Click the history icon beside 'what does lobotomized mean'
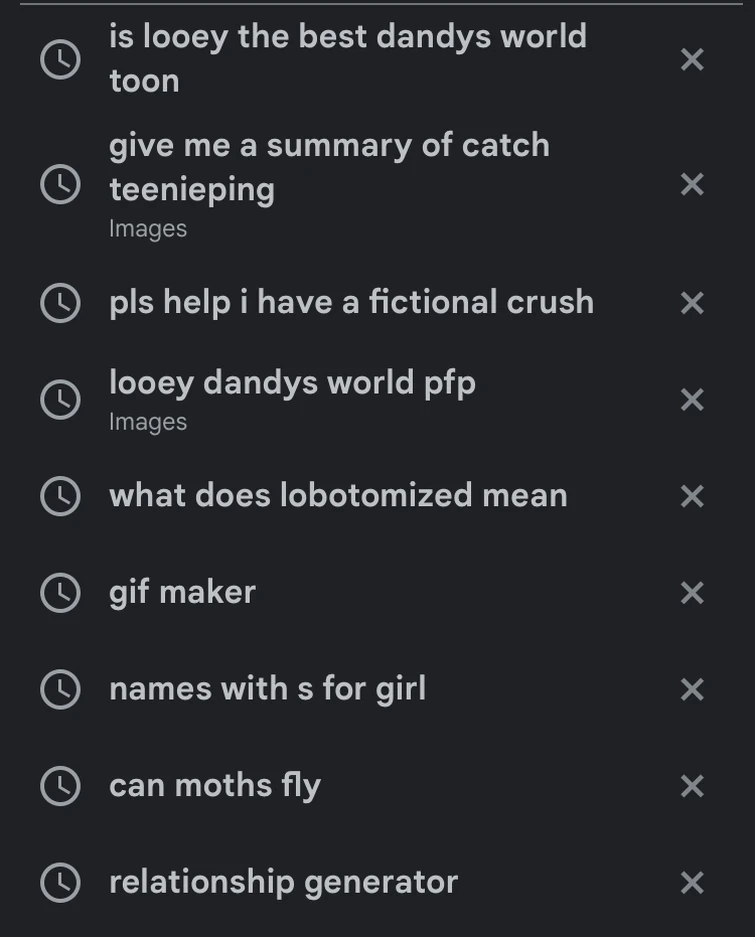Viewport: 755px width, 937px height. [x=60, y=494]
